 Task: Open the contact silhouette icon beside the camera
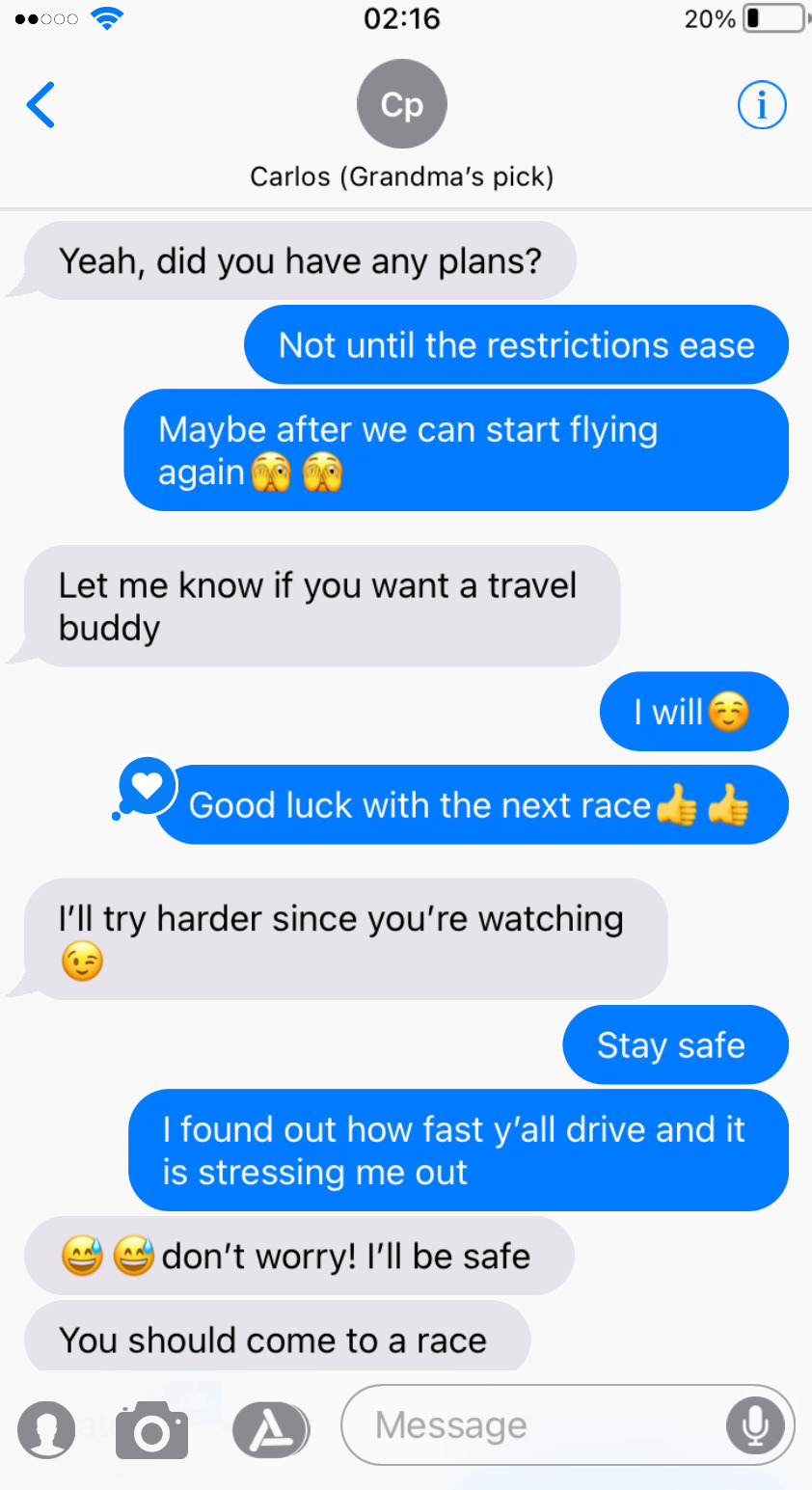46,1428
